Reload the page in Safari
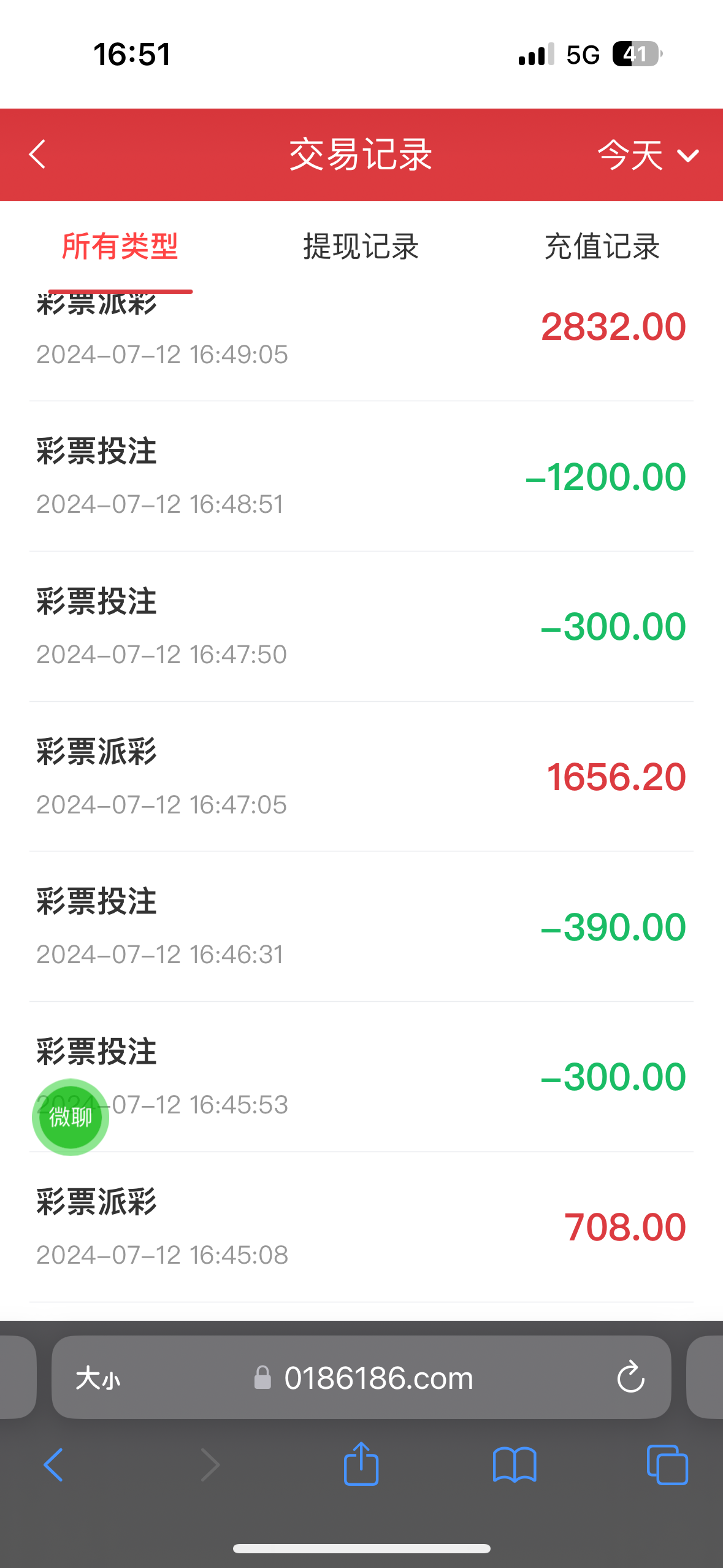The width and height of the screenshot is (723, 1568). [630, 1378]
